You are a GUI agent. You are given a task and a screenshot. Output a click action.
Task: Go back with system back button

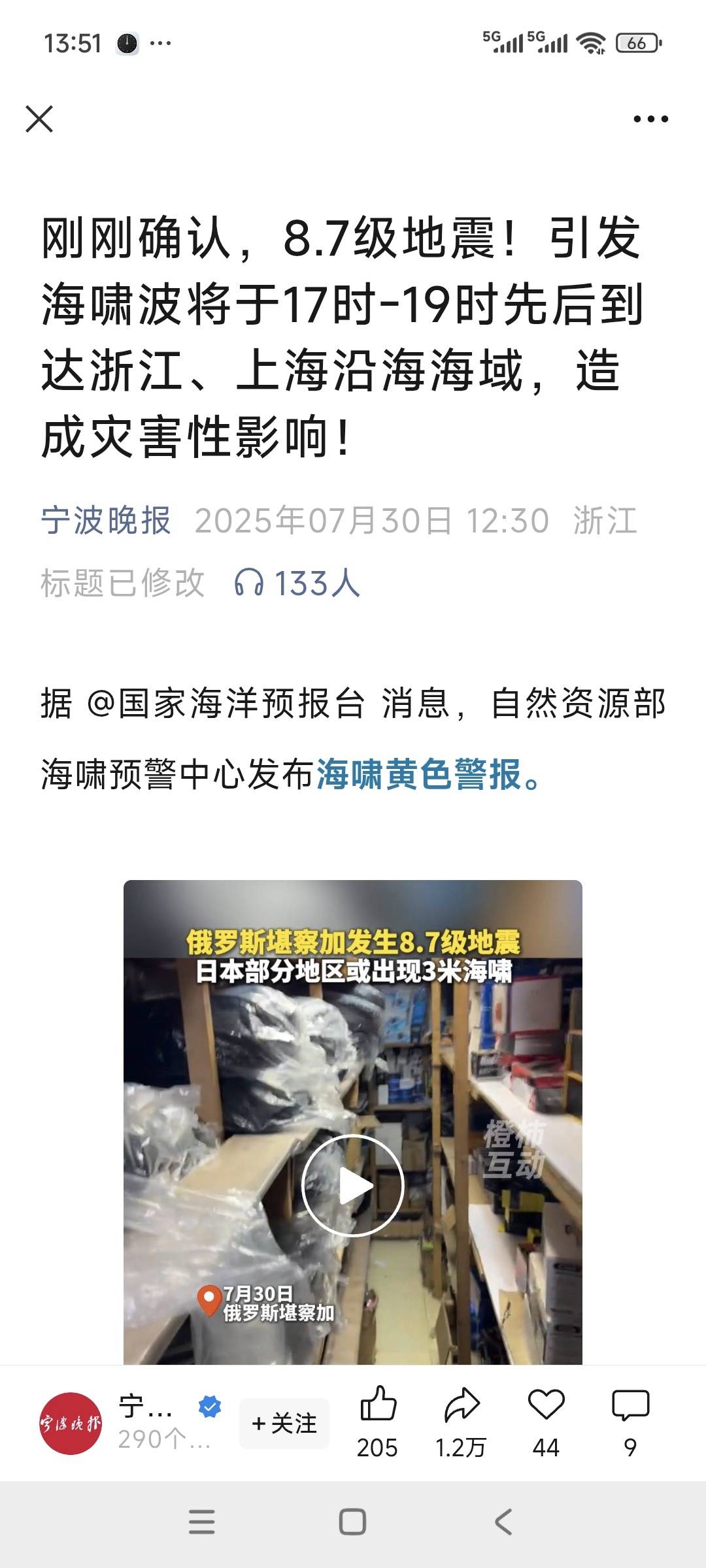(503, 1522)
